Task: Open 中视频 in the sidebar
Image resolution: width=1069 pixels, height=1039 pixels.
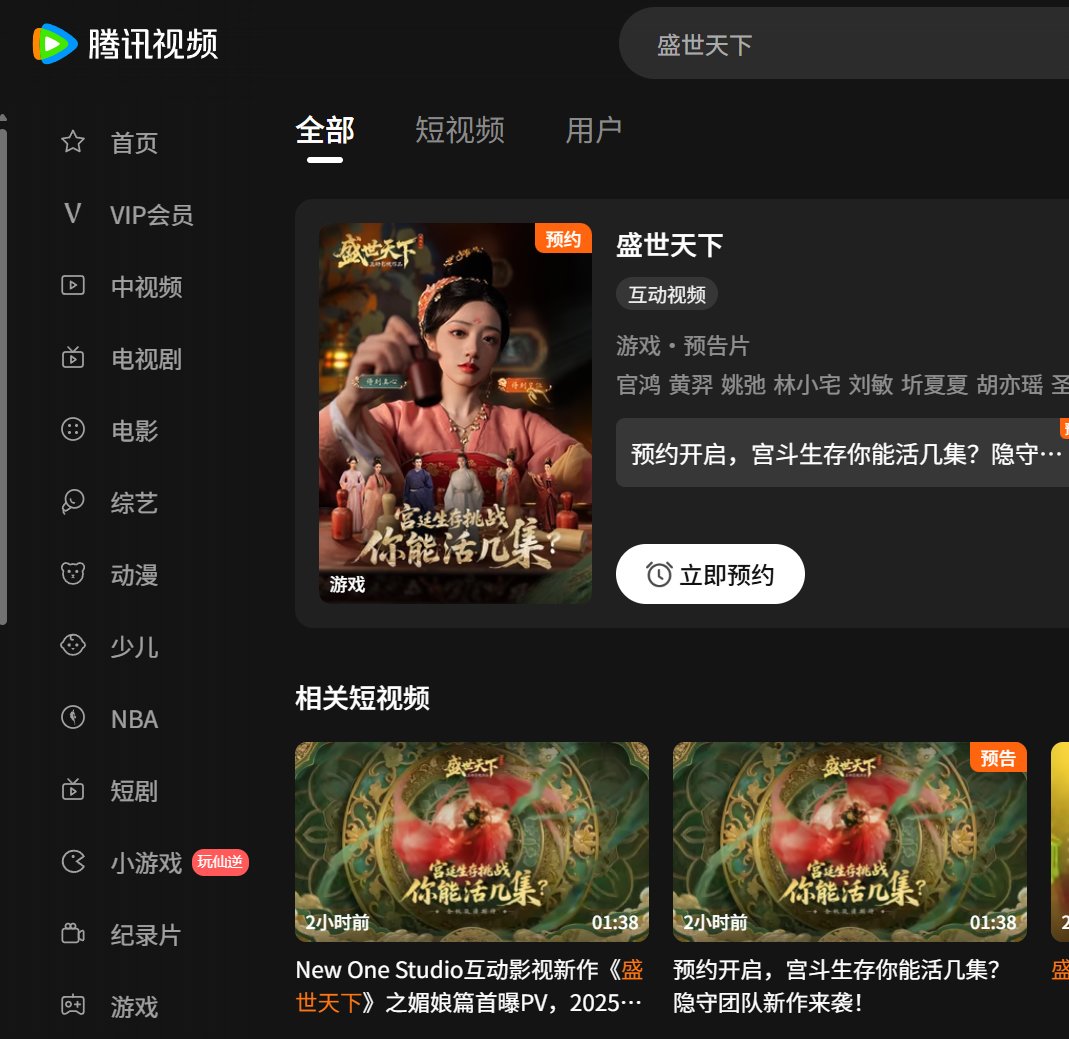Action: click(145, 287)
